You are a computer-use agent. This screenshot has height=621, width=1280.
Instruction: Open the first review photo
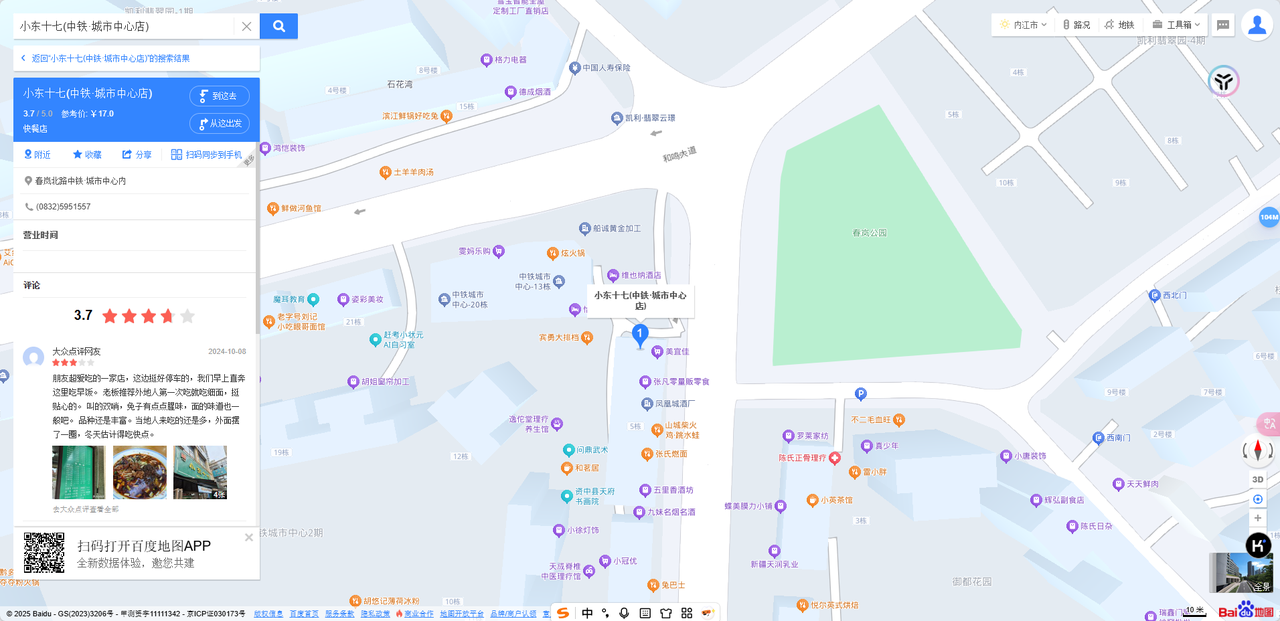coord(78,472)
